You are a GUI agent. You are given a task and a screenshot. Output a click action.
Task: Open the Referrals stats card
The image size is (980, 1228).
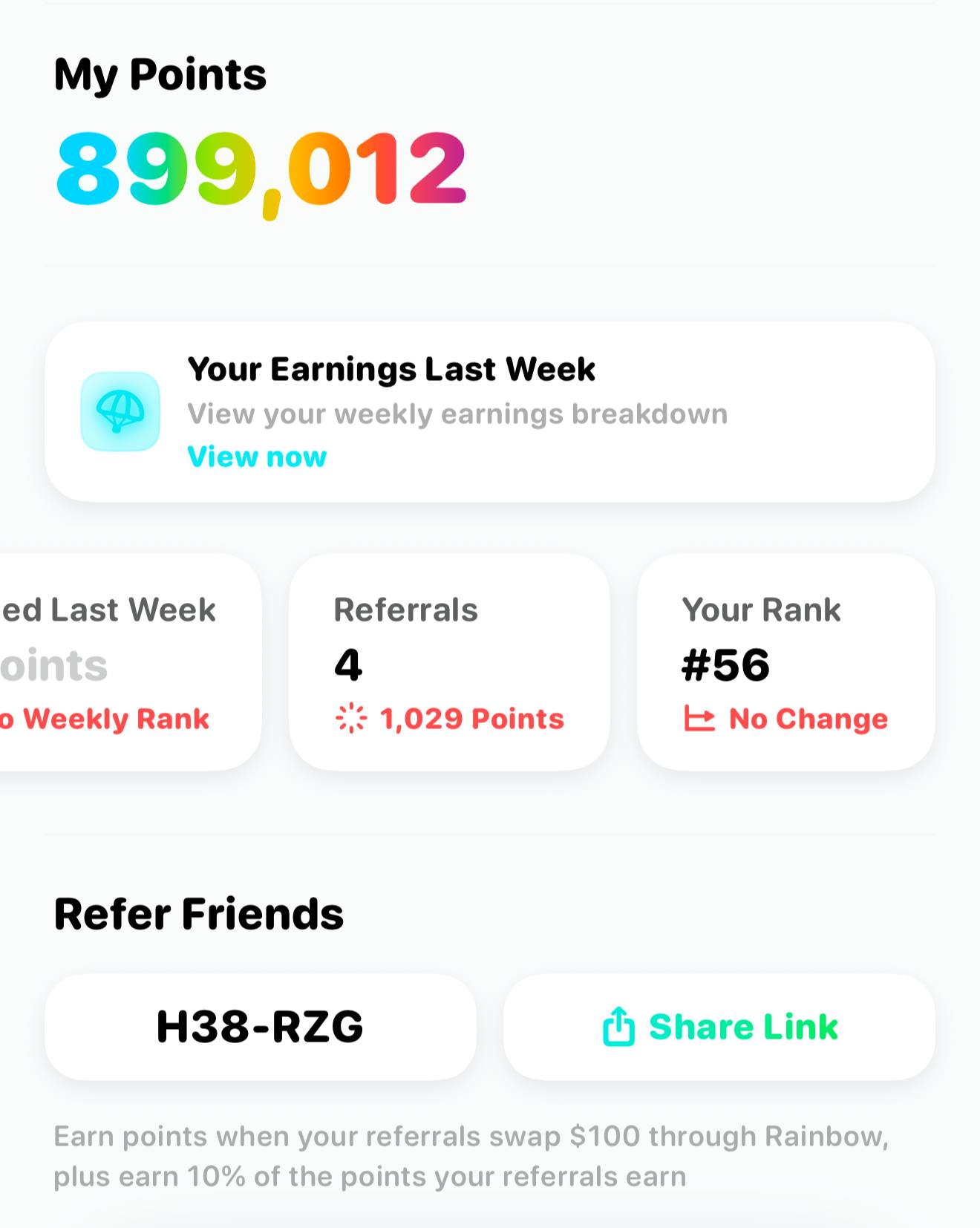click(449, 662)
